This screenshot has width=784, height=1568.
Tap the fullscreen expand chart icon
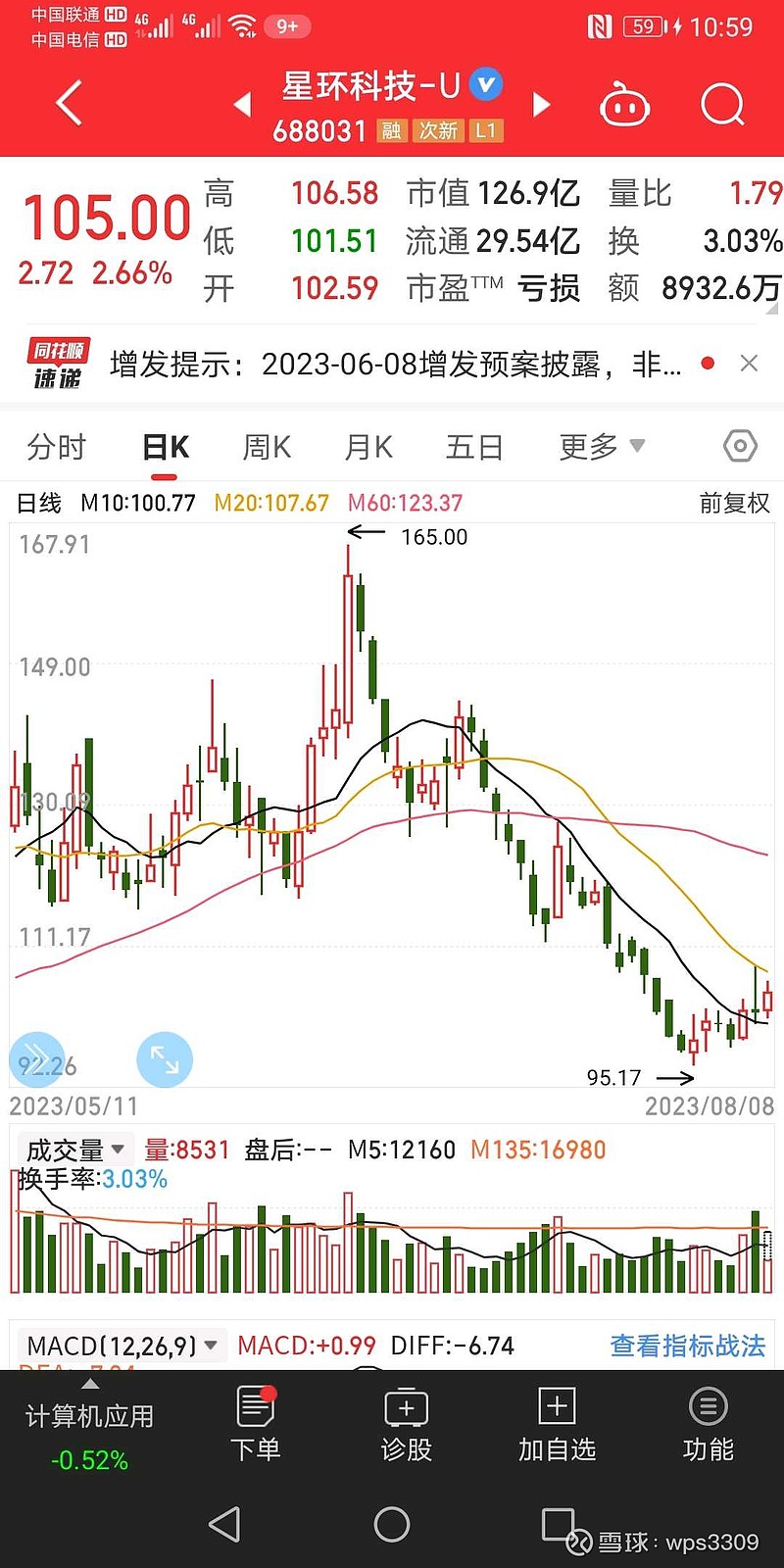pos(165,1059)
